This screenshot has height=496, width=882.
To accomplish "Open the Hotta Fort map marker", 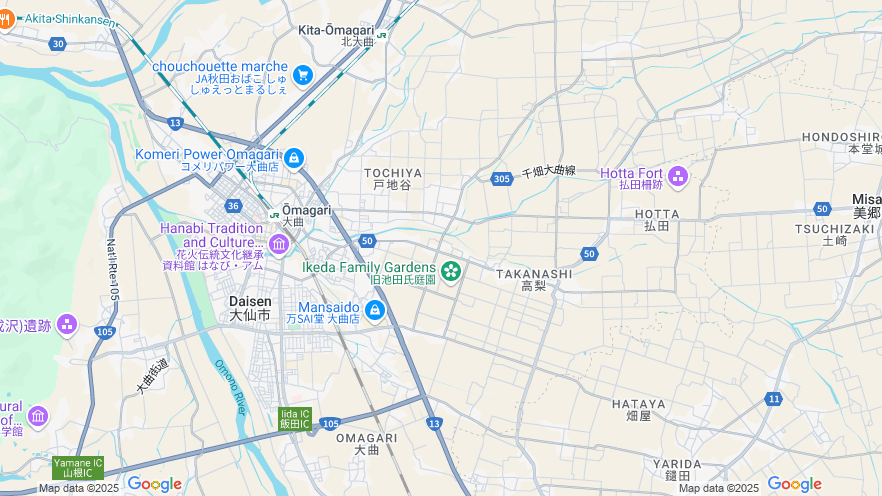I will click(x=678, y=177).
